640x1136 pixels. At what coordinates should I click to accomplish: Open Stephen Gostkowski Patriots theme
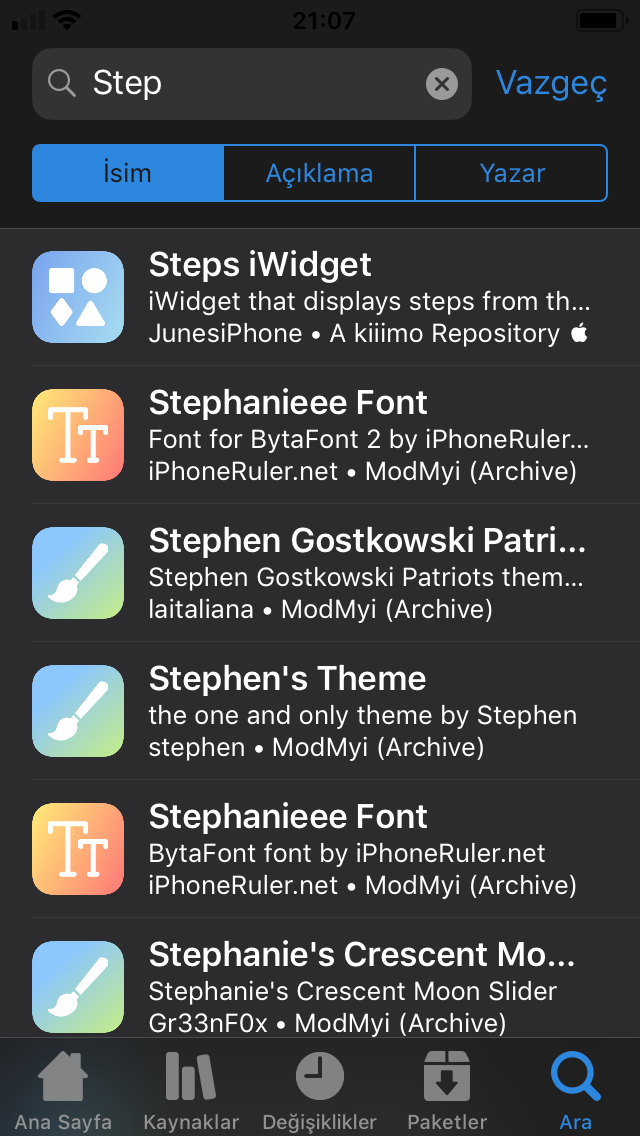click(320, 573)
